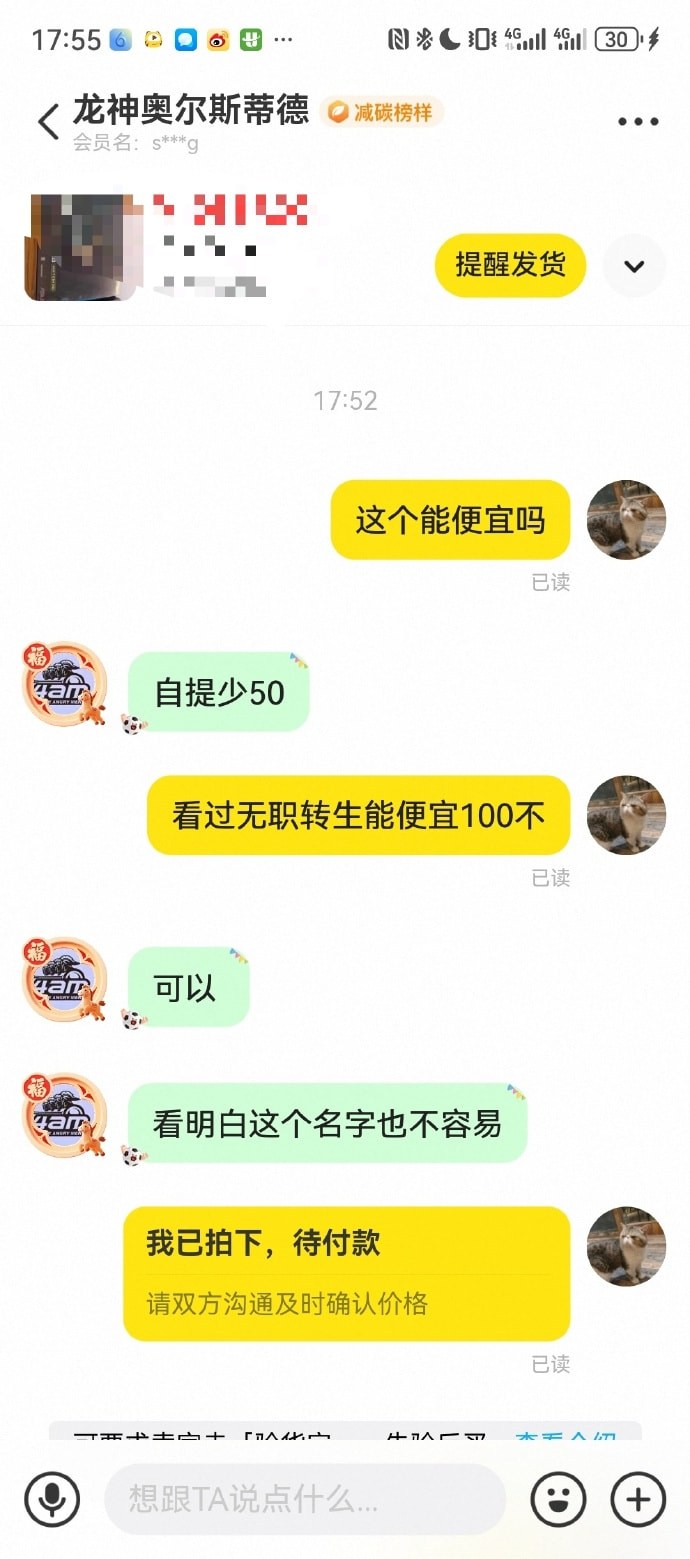
Task: Open the three-dot overflow menu
Action: tap(638, 122)
